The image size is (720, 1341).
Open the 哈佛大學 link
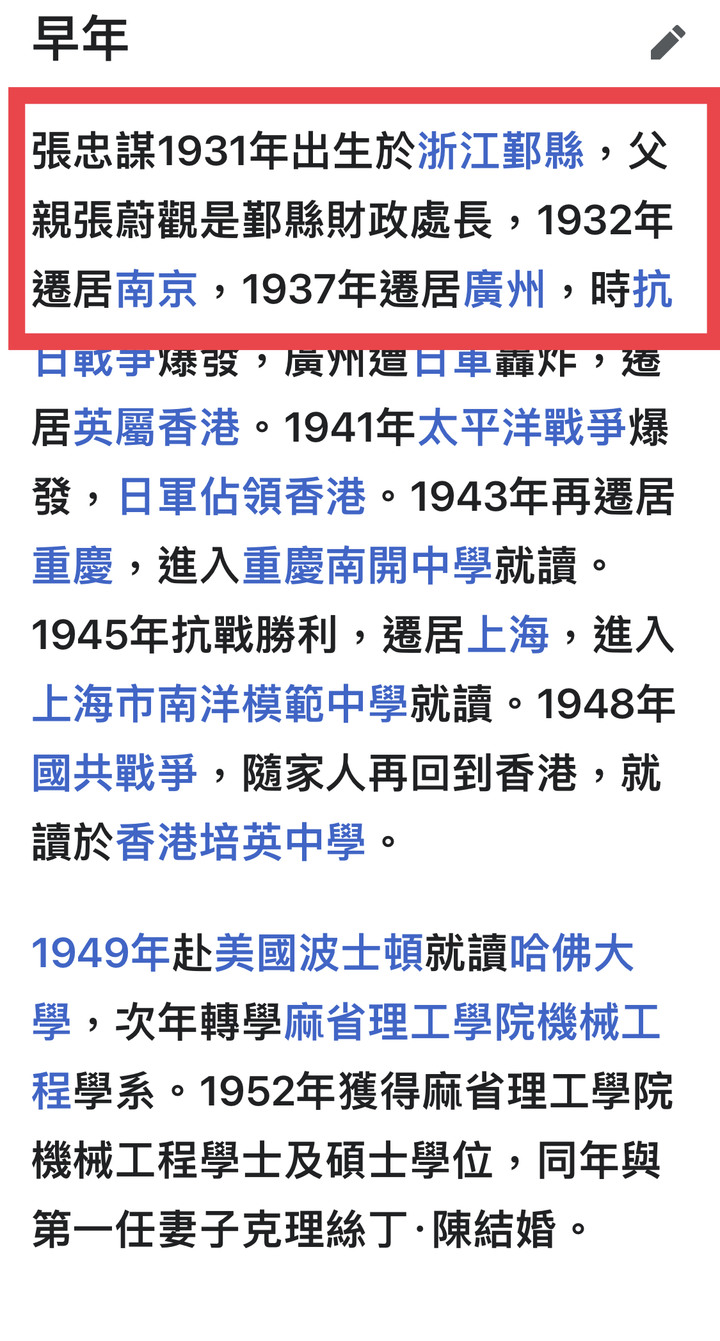[x=571, y=953]
